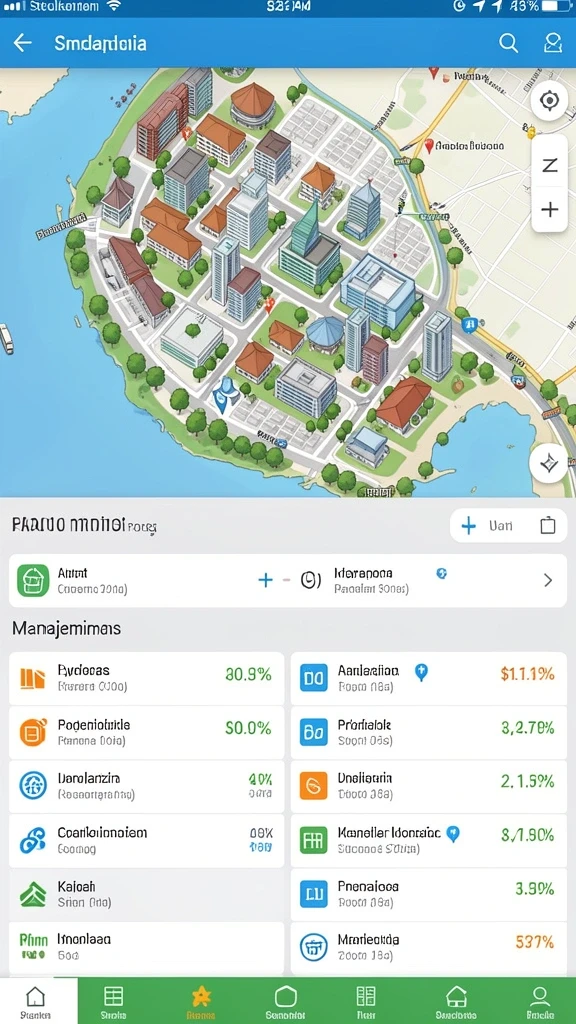Viewport: 576px width, 1024px height.
Task: Open the row showing $1.1.1%
Action: click(428, 678)
